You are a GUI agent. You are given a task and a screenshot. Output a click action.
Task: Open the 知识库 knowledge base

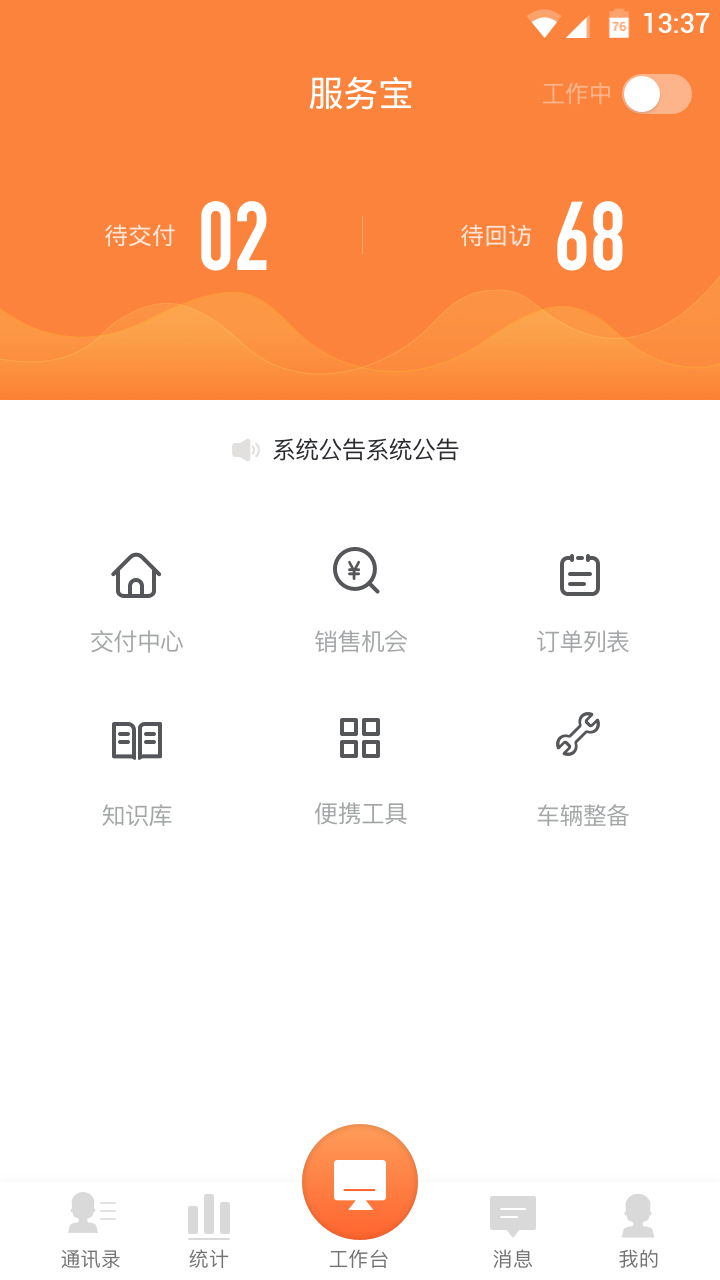(x=137, y=774)
